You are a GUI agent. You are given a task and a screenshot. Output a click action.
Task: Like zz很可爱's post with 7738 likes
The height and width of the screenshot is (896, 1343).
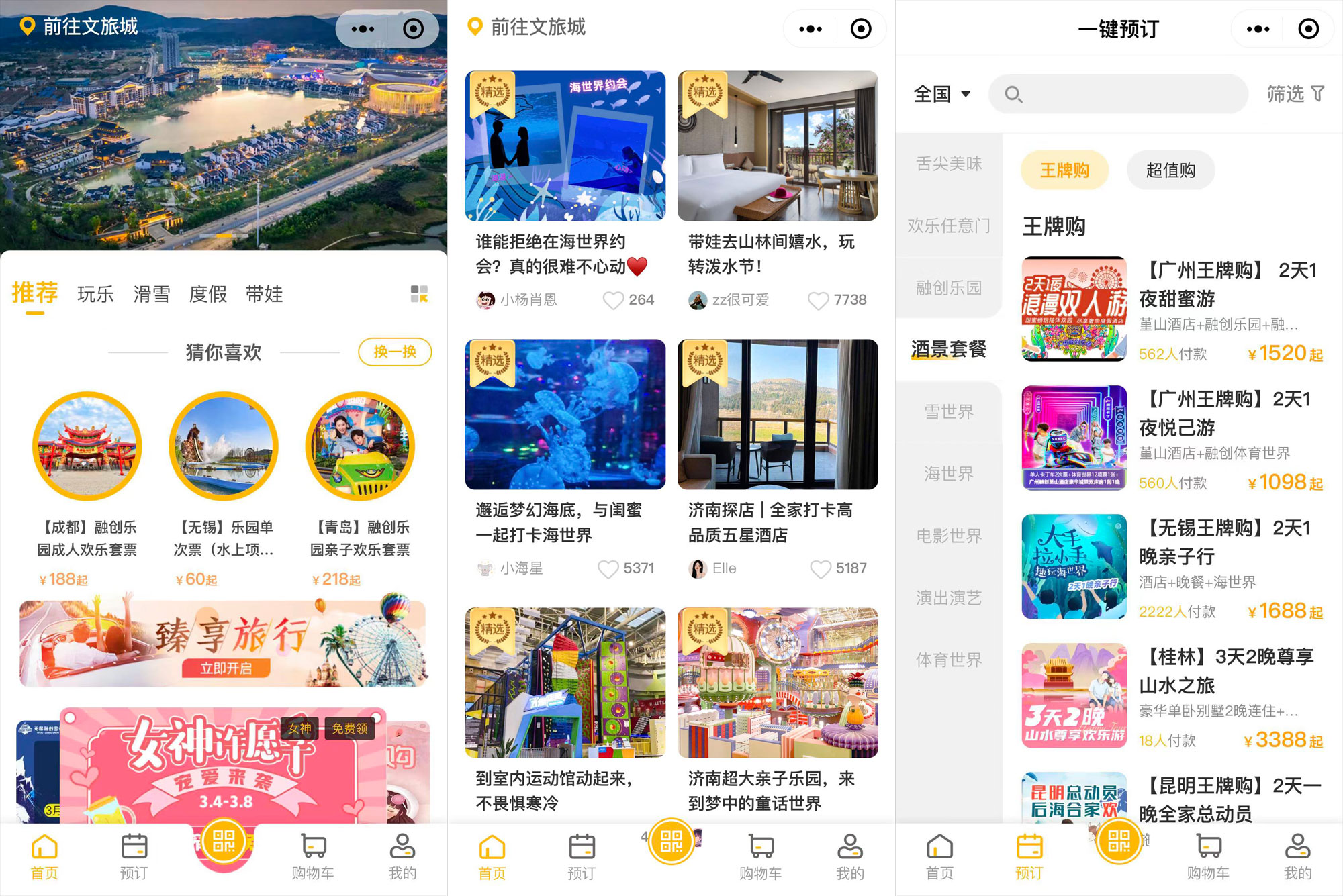coord(818,300)
